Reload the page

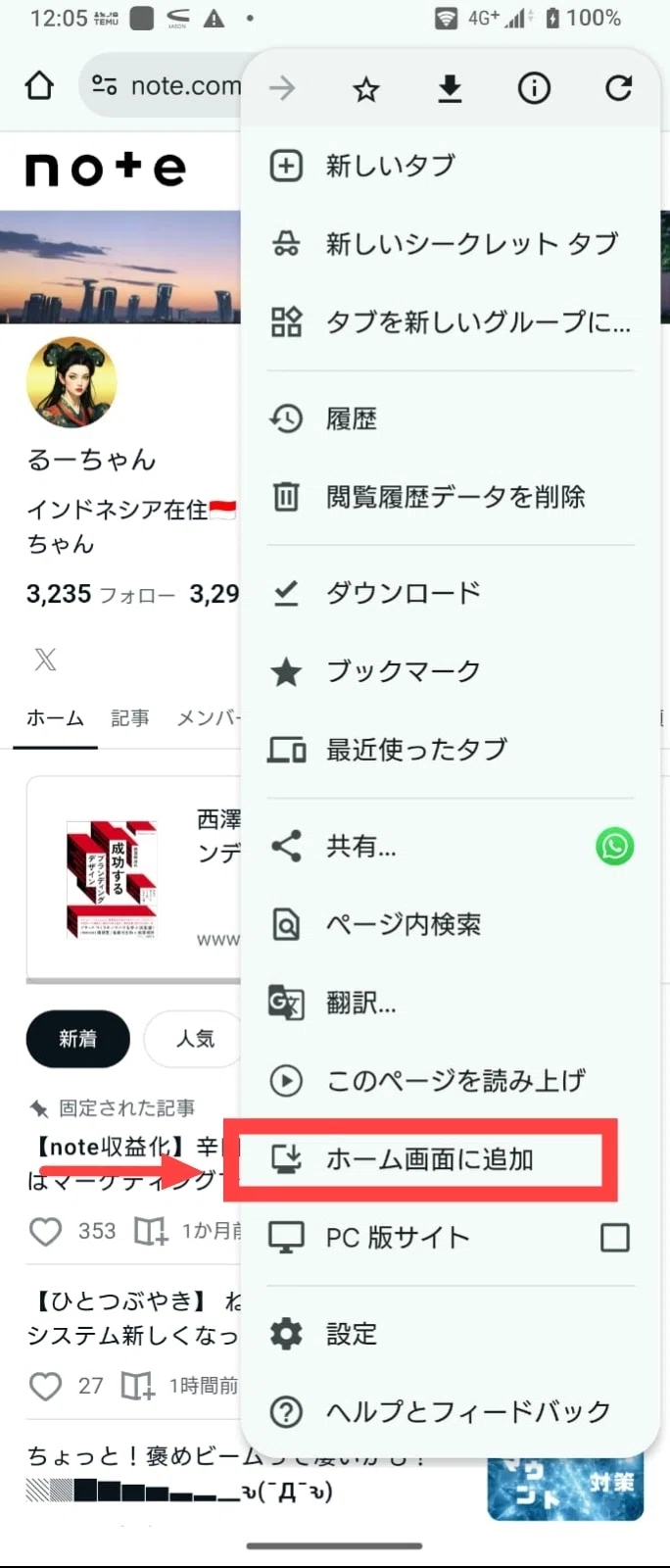pos(618,89)
